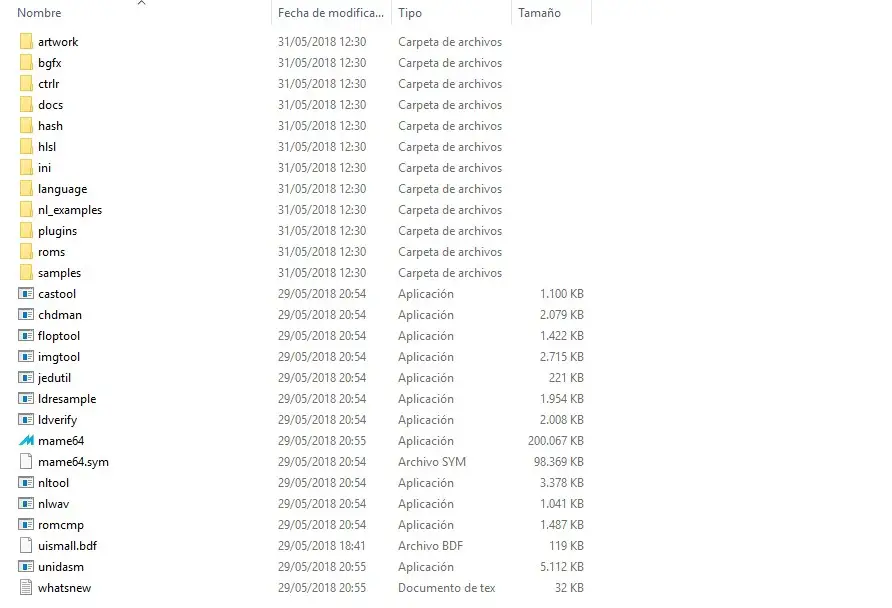
Task: Open the docs folder
Action: (50, 105)
